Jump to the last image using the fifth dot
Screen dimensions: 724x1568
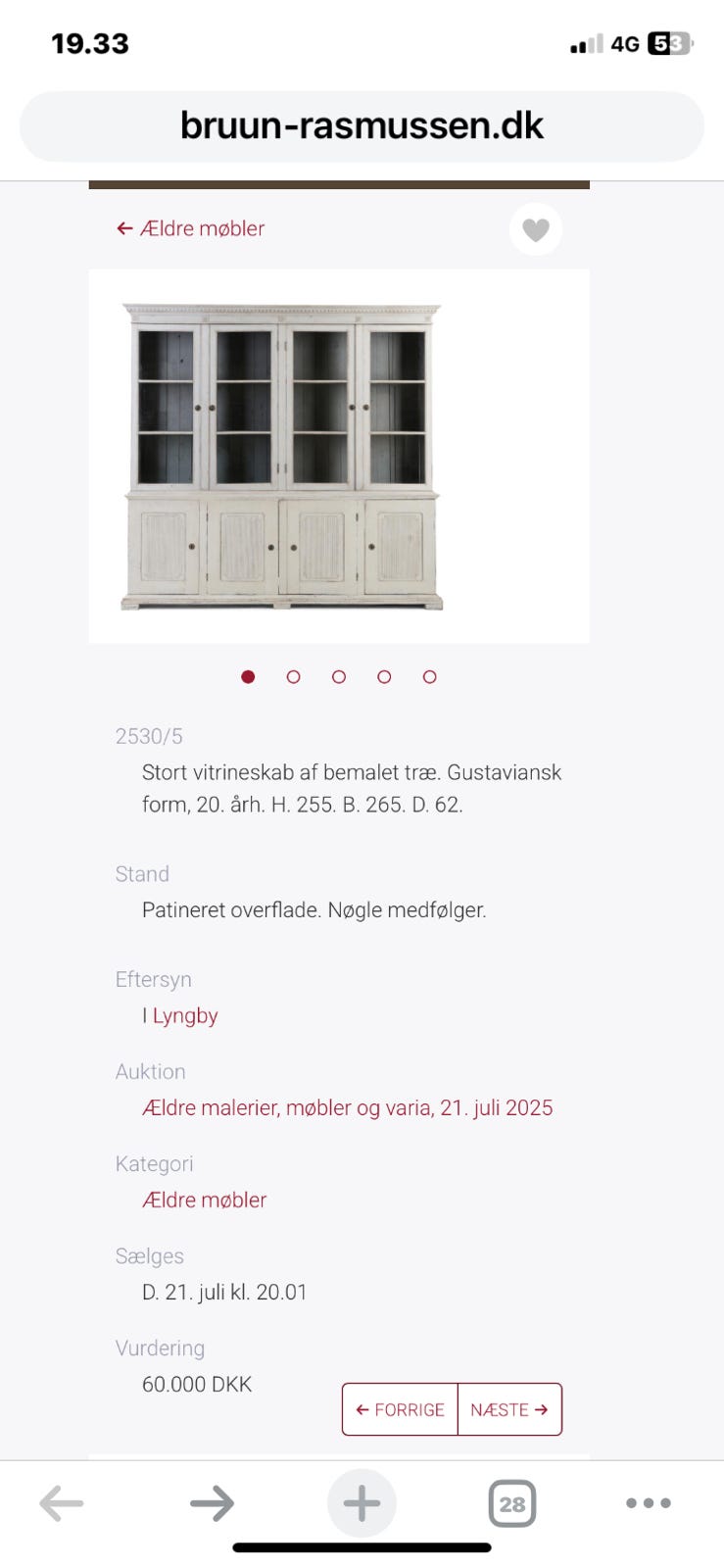(429, 676)
